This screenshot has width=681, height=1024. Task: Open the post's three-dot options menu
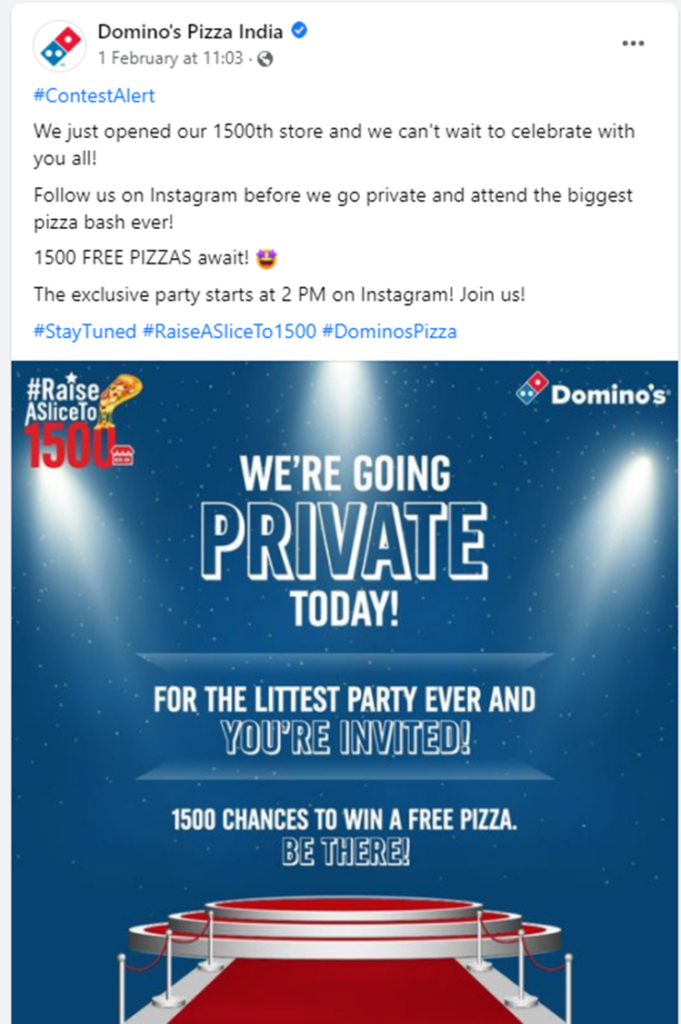[x=633, y=44]
